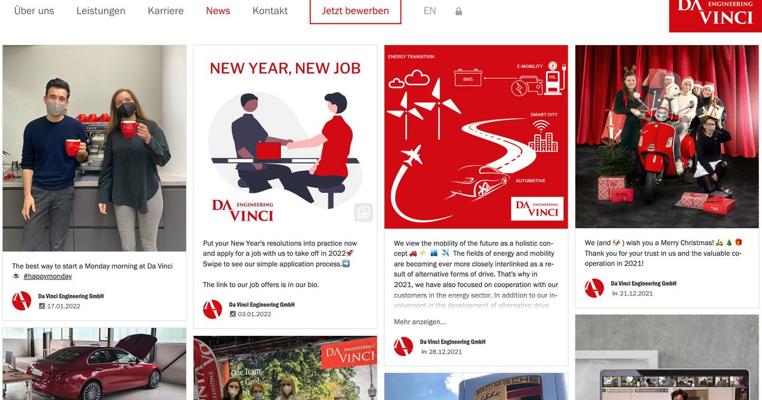Go to the Leistungen page
The width and height of the screenshot is (762, 400).
[101, 11]
